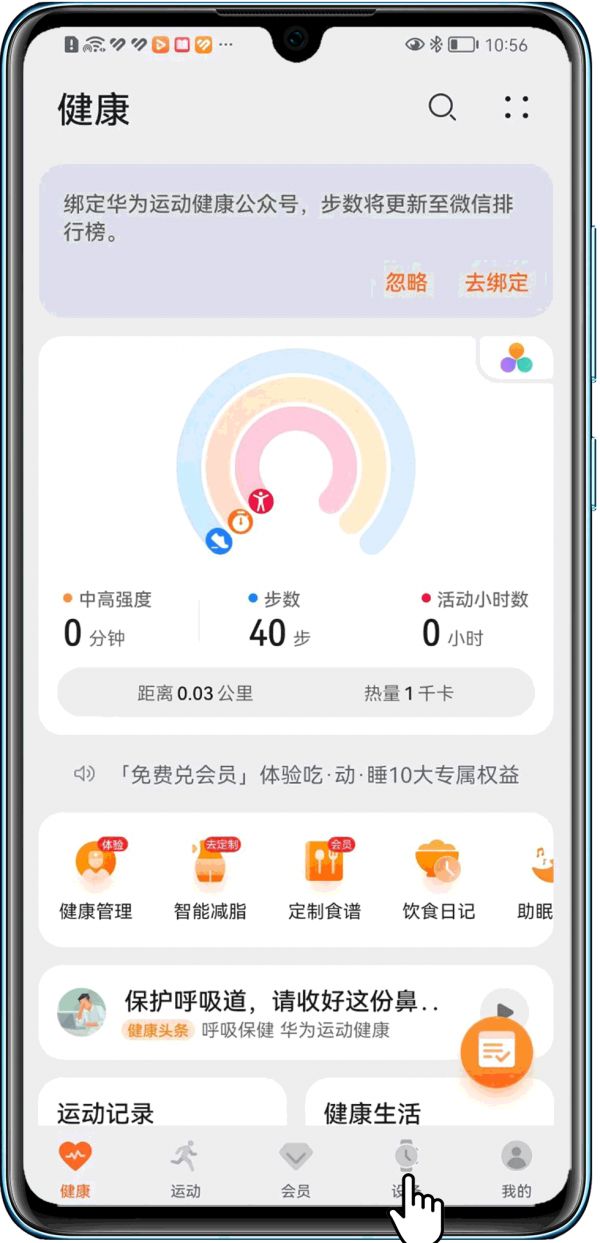Open the activity rings card
Viewport: 600px width, 1243px height.
click(296, 535)
